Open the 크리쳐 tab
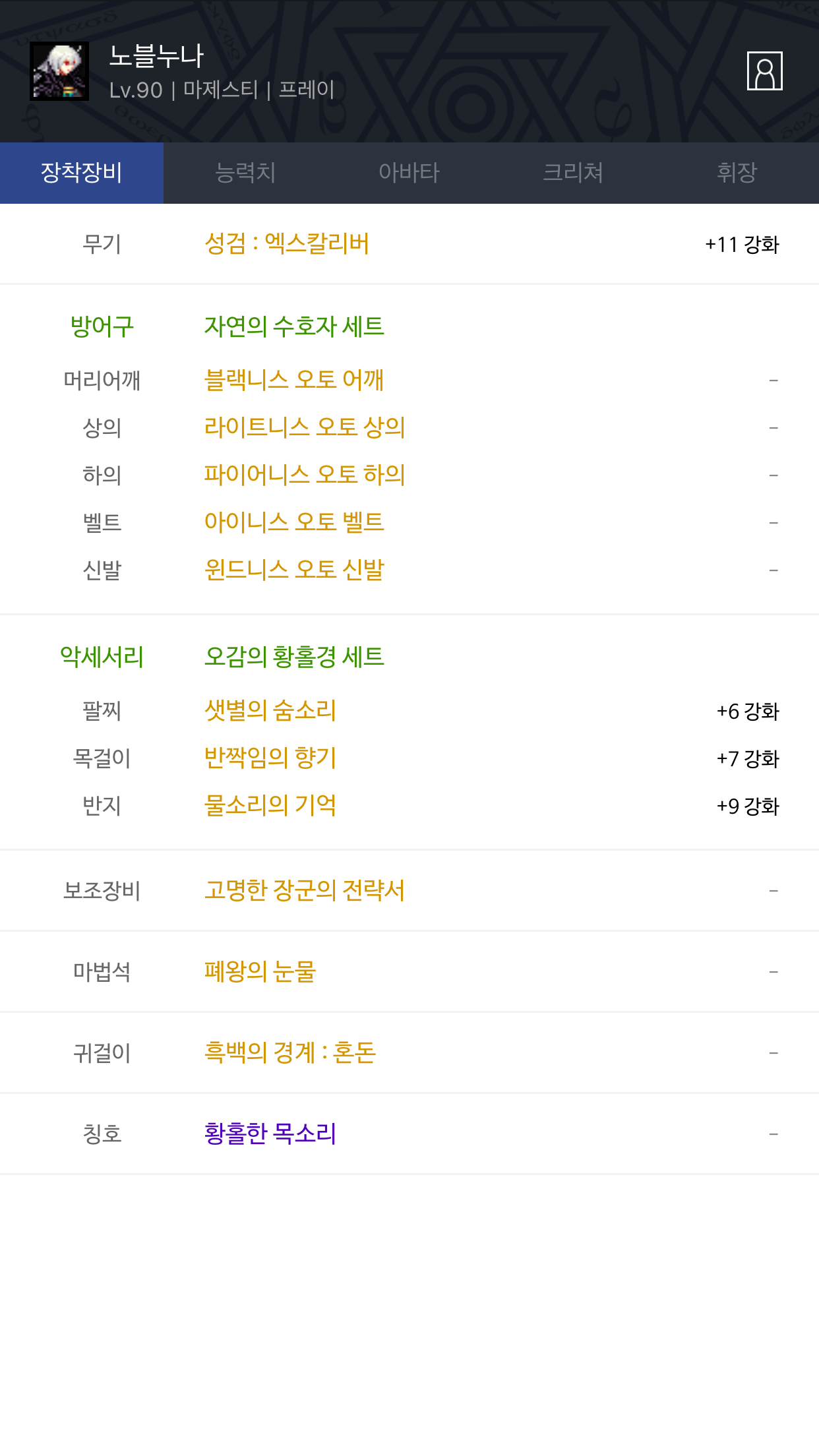 click(x=573, y=173)
